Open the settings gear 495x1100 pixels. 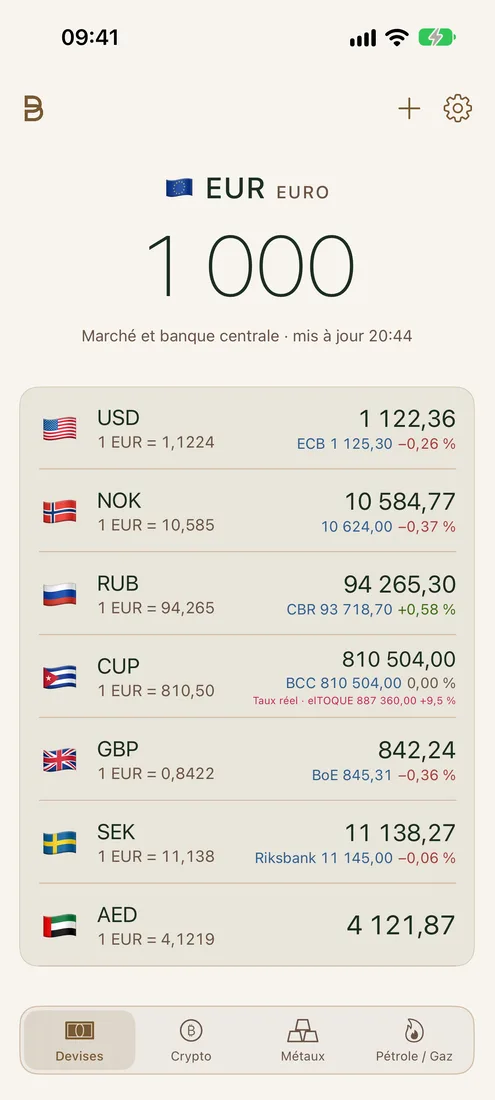[457, 109]
